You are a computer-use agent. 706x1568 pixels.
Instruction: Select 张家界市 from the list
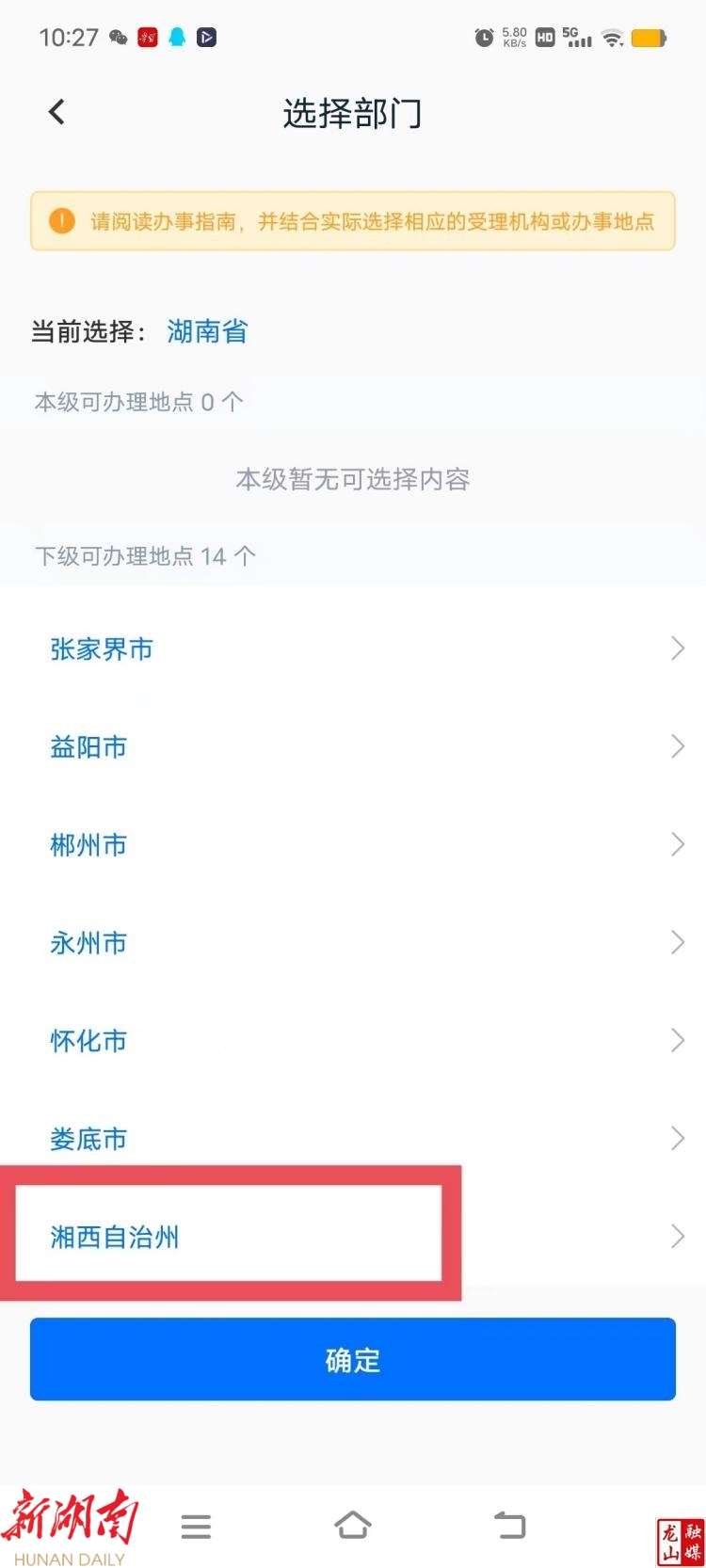[102, 649]
